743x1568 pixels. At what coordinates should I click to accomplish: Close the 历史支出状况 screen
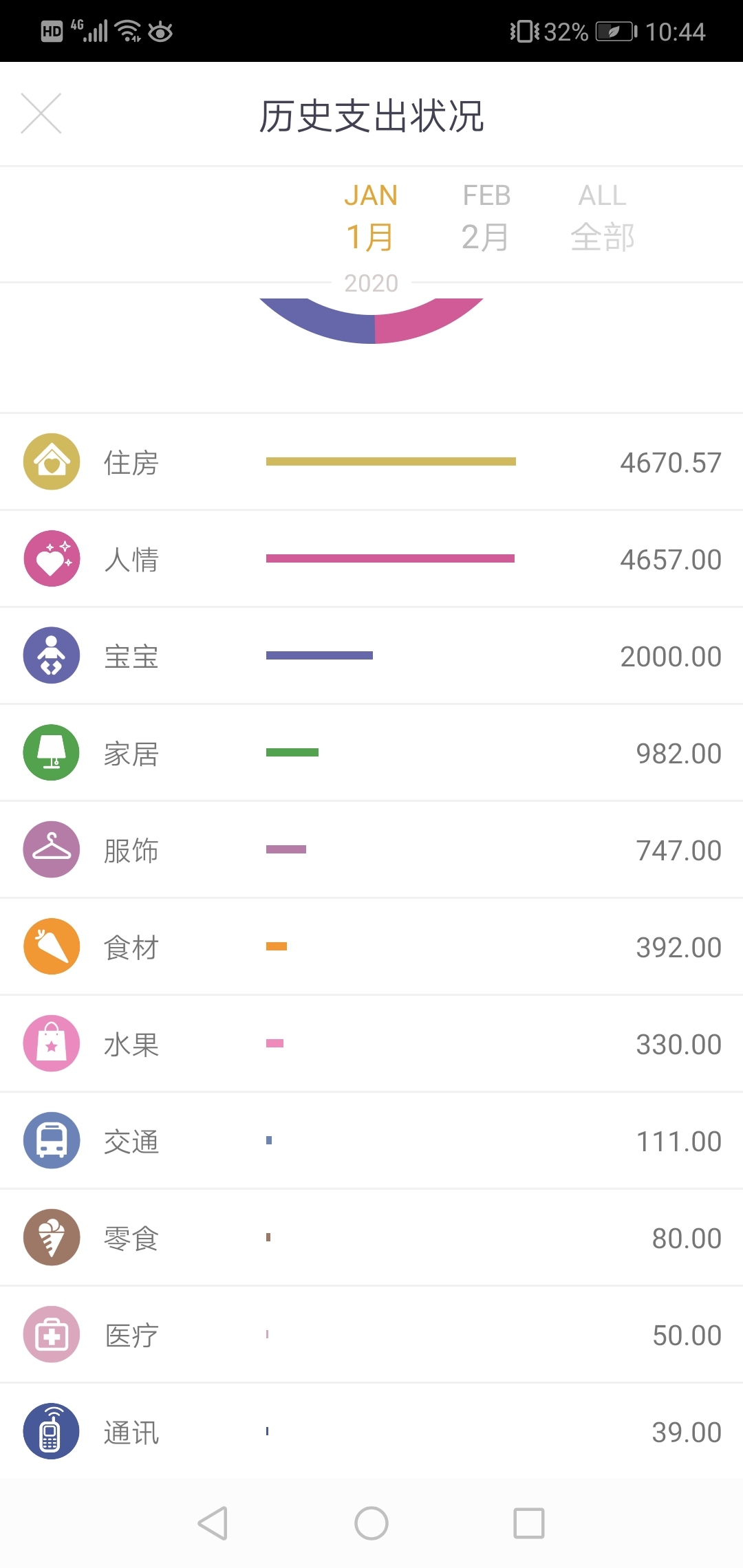41,113
